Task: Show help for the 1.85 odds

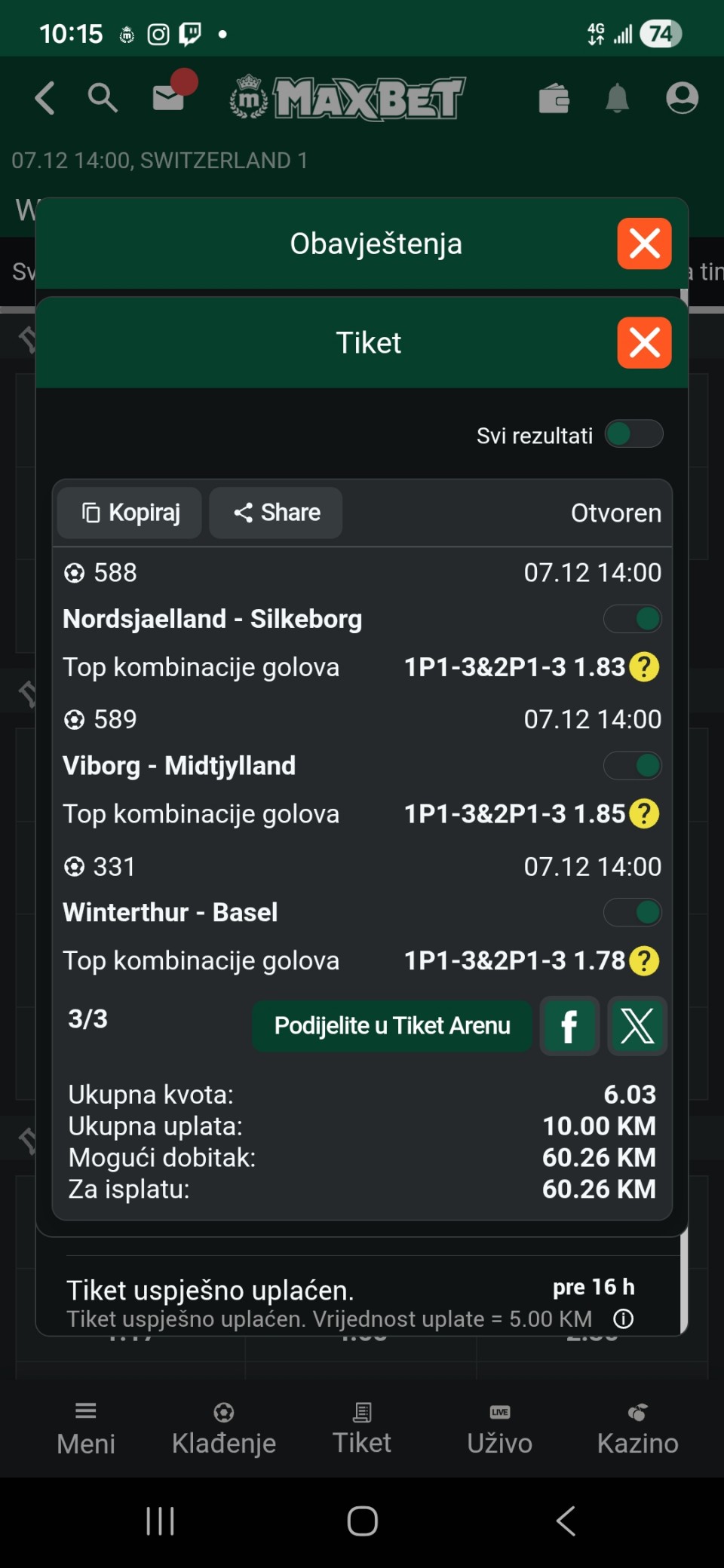Action: pos(644,814)
